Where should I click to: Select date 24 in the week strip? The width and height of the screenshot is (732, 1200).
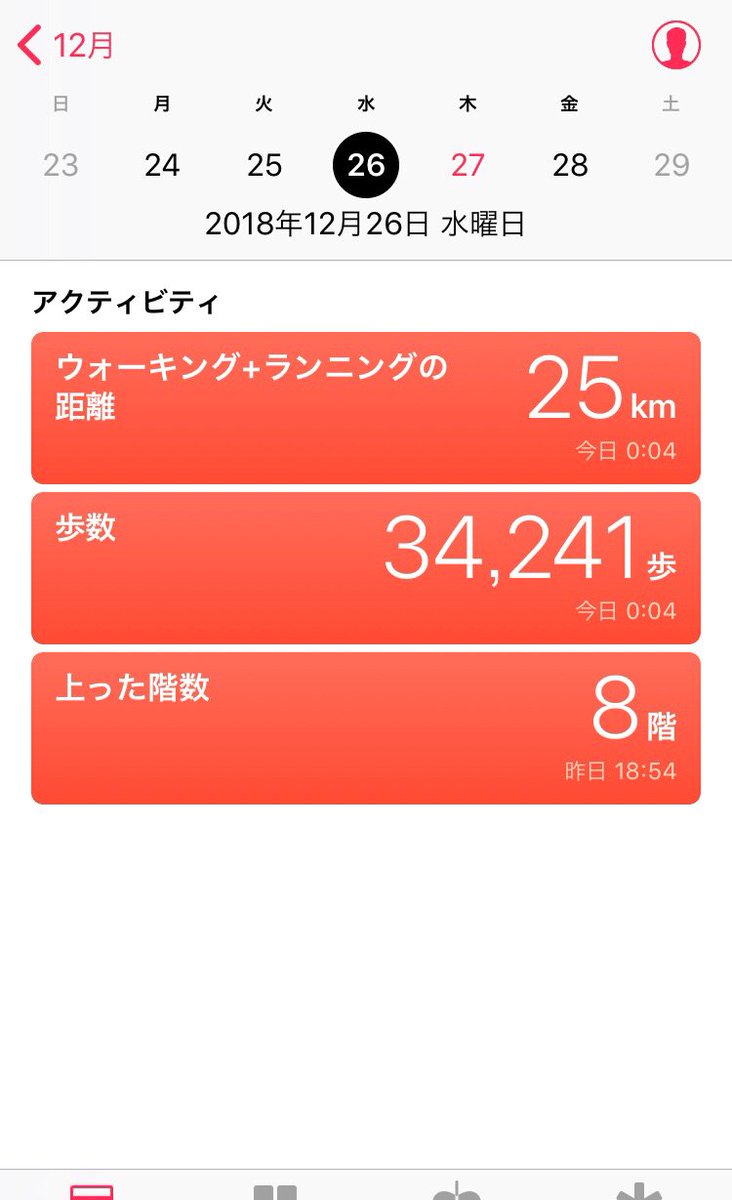[x=162, y=165]
